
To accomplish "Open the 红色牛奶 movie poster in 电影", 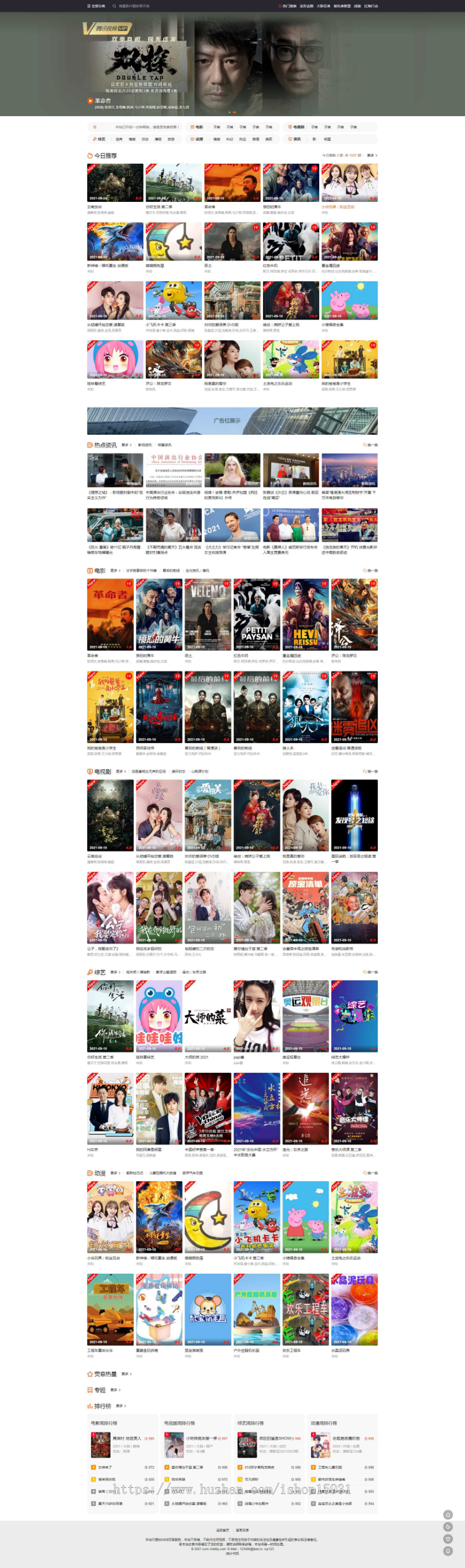I will click(257, 615).
